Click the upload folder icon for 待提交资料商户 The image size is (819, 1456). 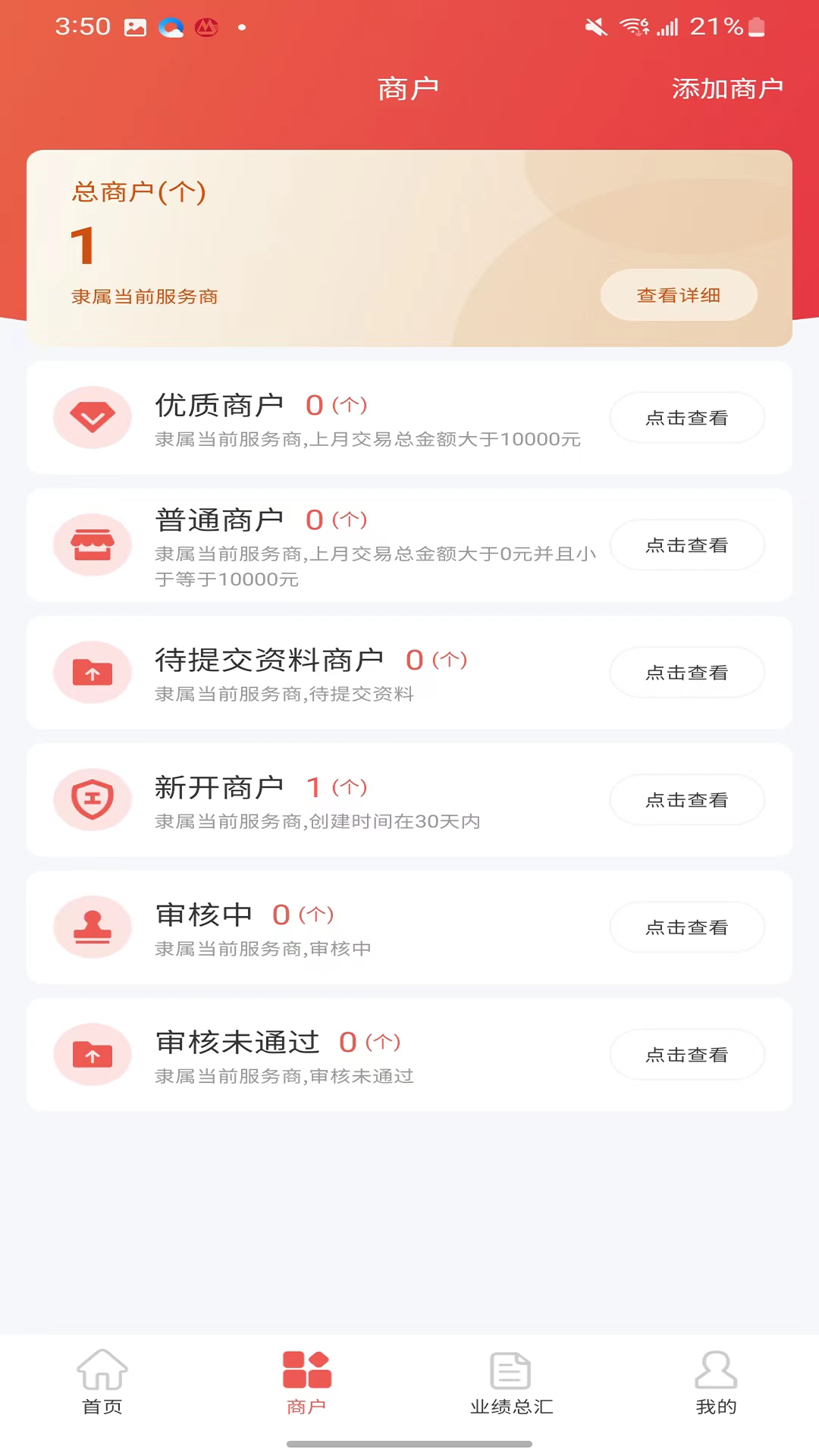tap(93, 672)
